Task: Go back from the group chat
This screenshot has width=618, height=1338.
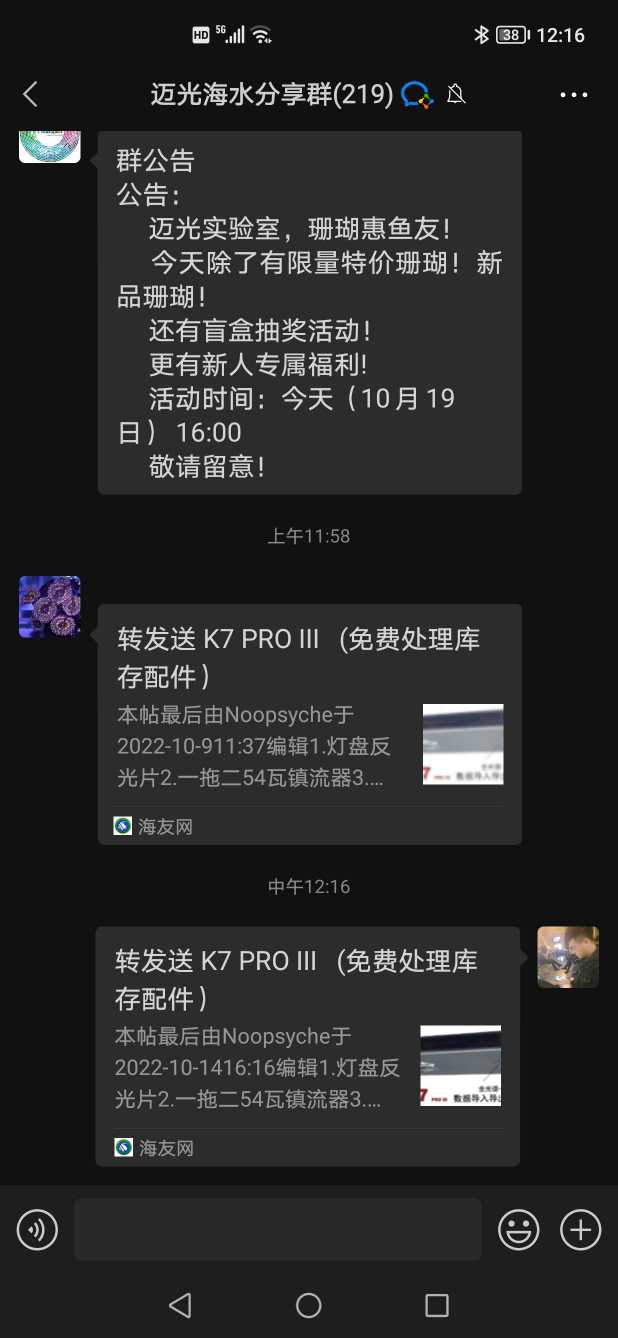Action: click(30, 95)
